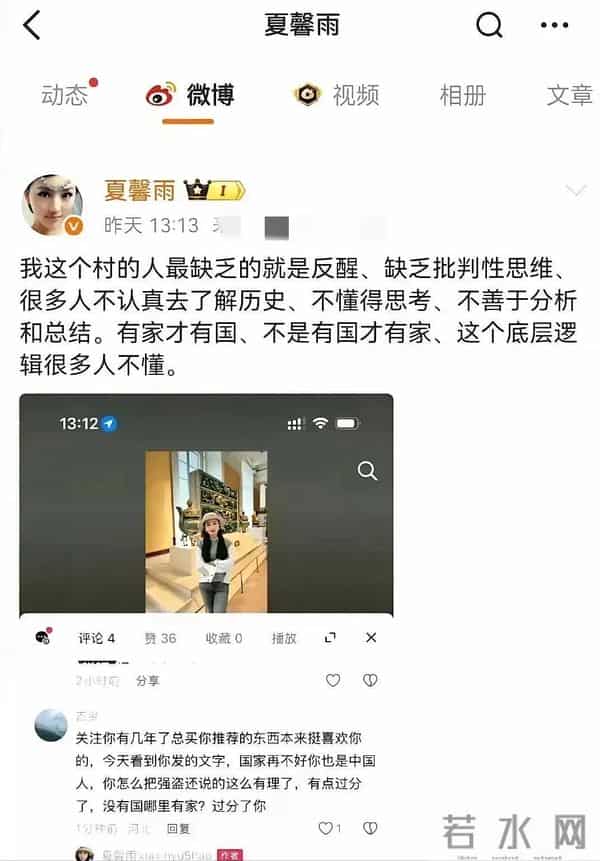Expand the post options chevron
Viewport: 600px width, 861px height.
coord(576,190)
